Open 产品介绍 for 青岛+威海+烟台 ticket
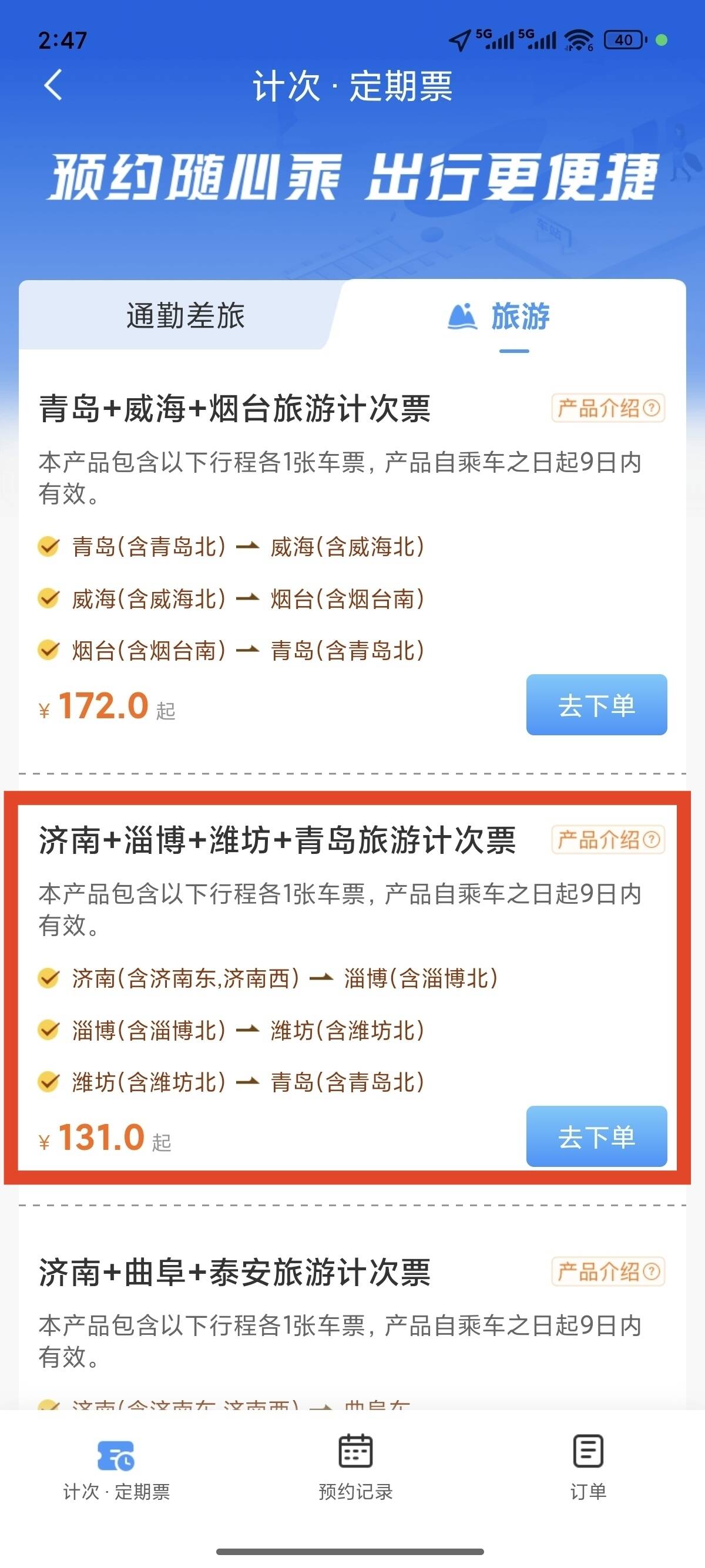The height and width of the screenshot is (1568, 705). tap(607, 408)
